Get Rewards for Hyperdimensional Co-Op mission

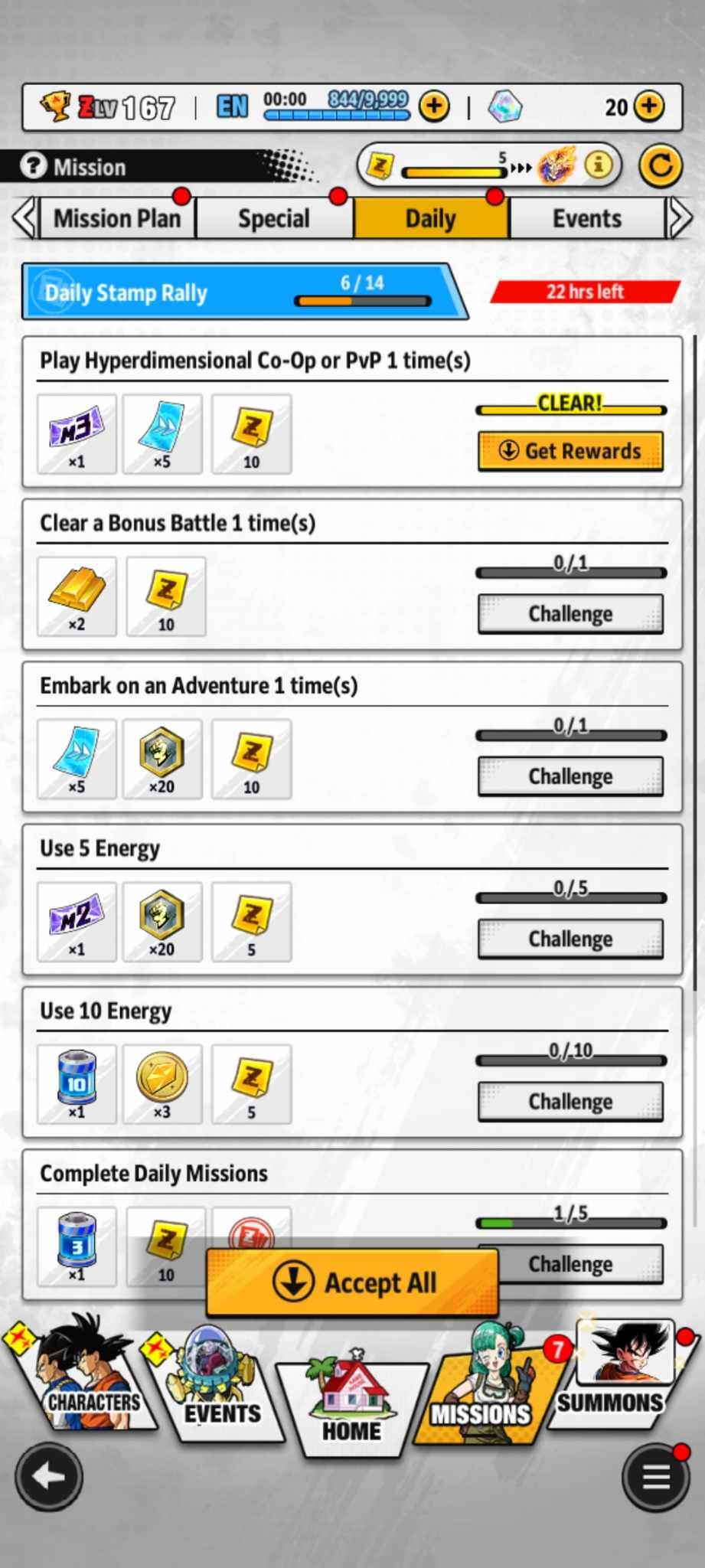point(570,451)
